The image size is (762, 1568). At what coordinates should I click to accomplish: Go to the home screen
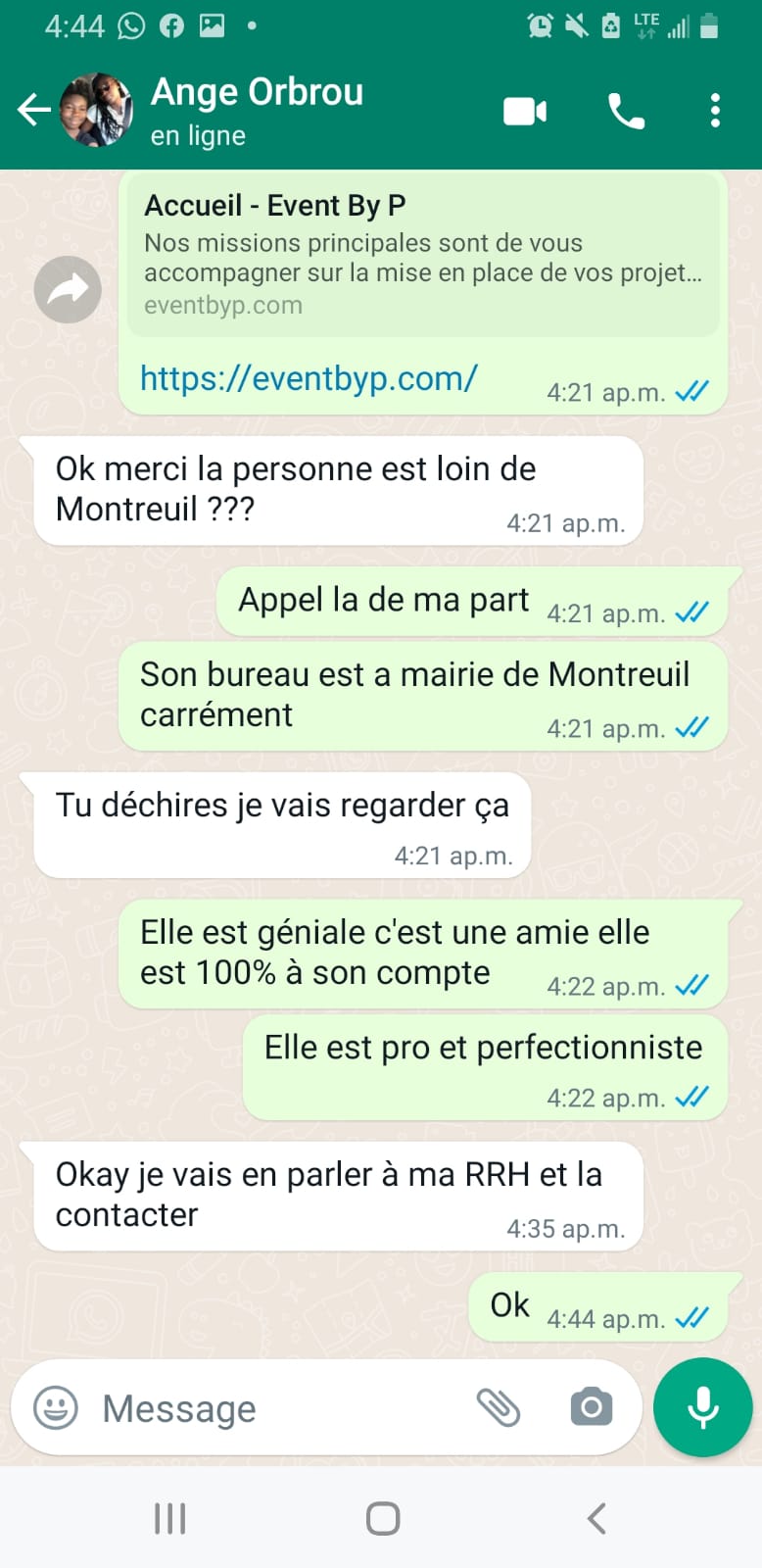pos(382,1519)
